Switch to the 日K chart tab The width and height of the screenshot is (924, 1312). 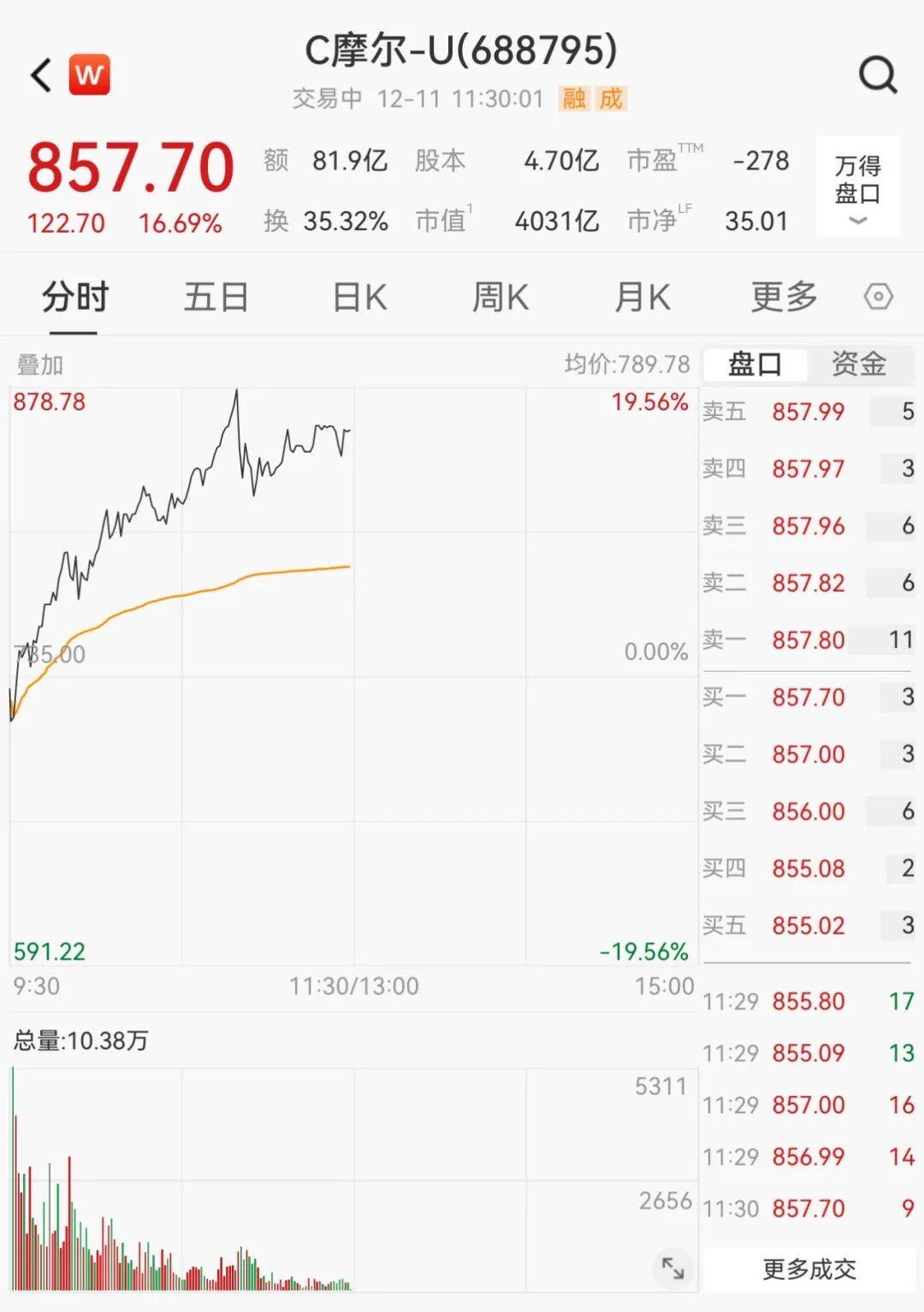pyautogui.click(x=359, y=298)
